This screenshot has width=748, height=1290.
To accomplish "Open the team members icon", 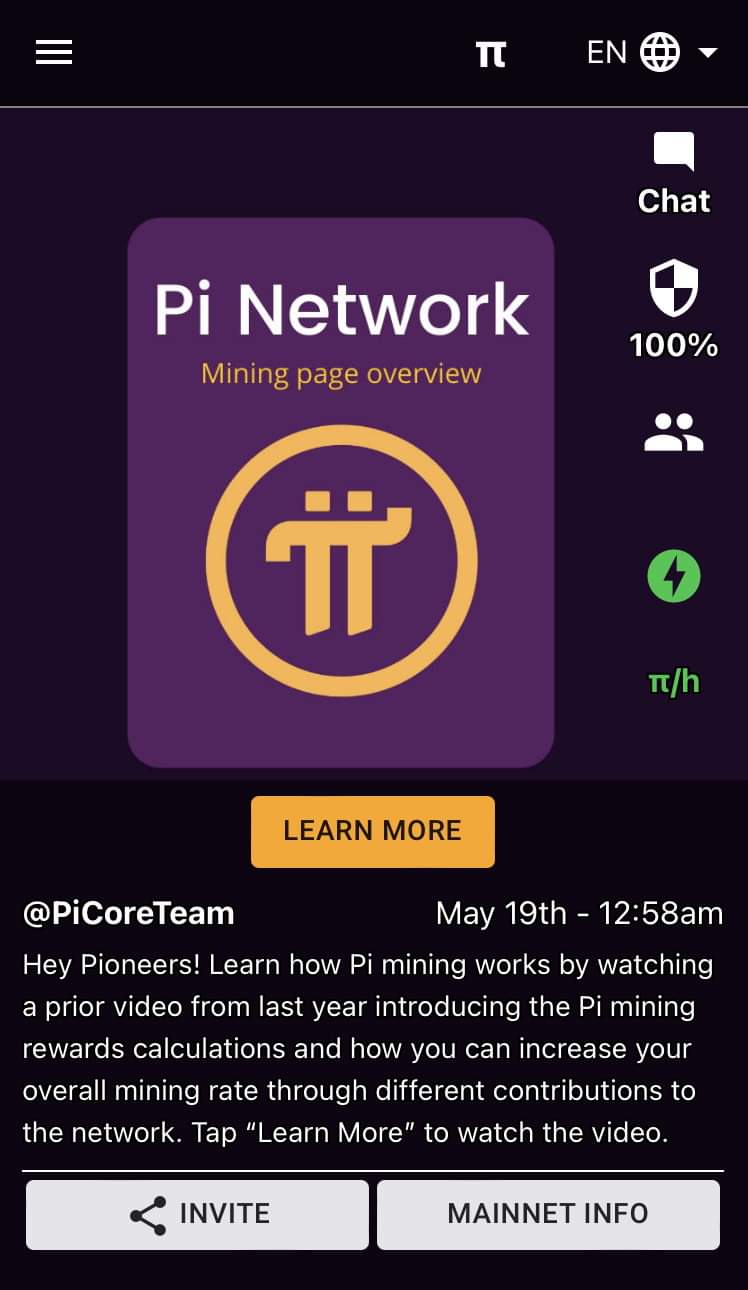I will tap(674, 432).
